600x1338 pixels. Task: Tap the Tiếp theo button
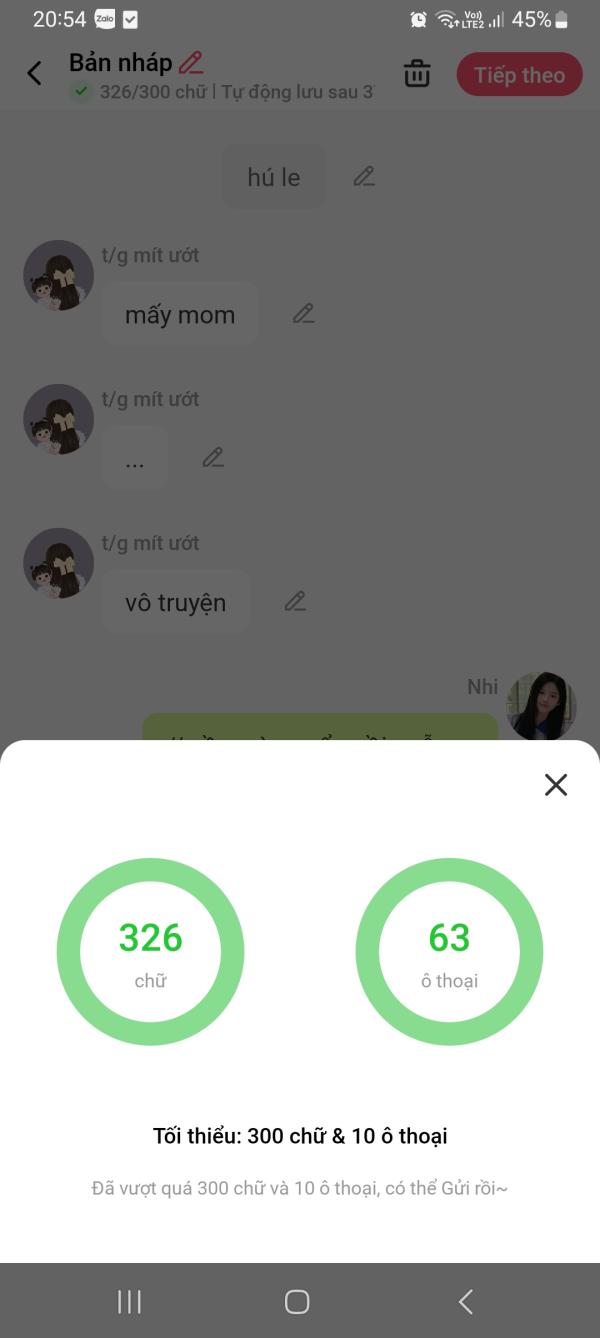coord(519,75)
